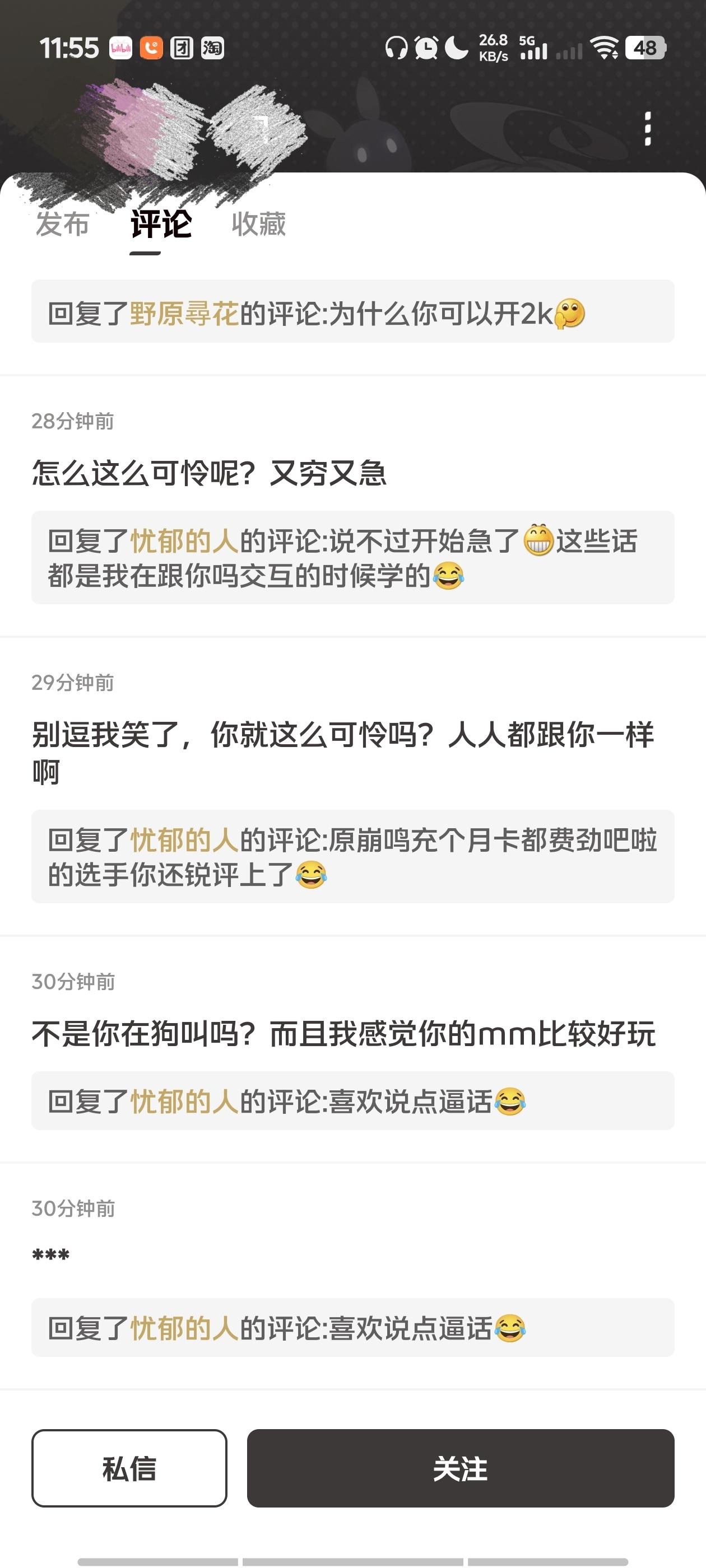Image resolution: width=706 pixels, height=1568 pixels.
Task: Open the three-dot overflow menu
Action: point(648,128)
